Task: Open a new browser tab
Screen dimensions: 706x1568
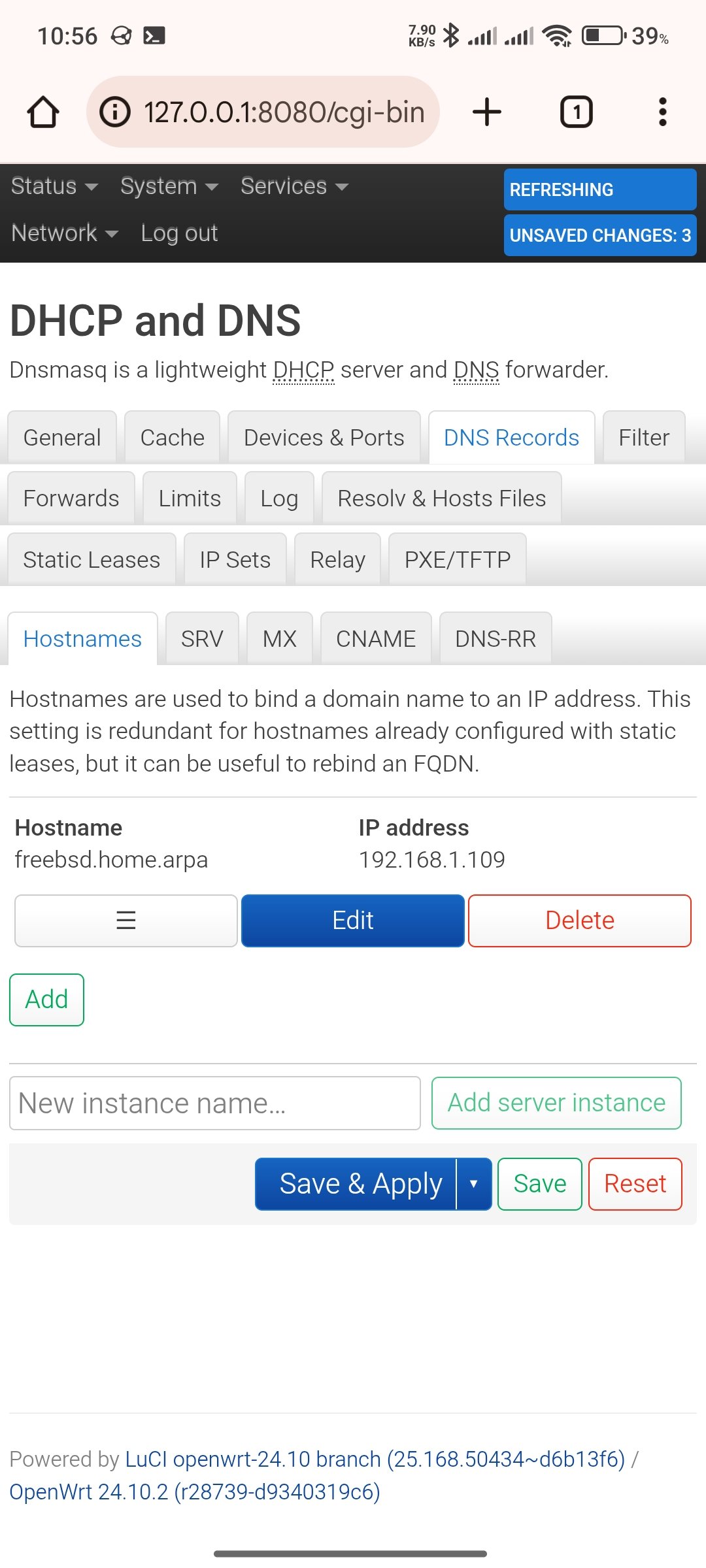Action: pos(487,112)
